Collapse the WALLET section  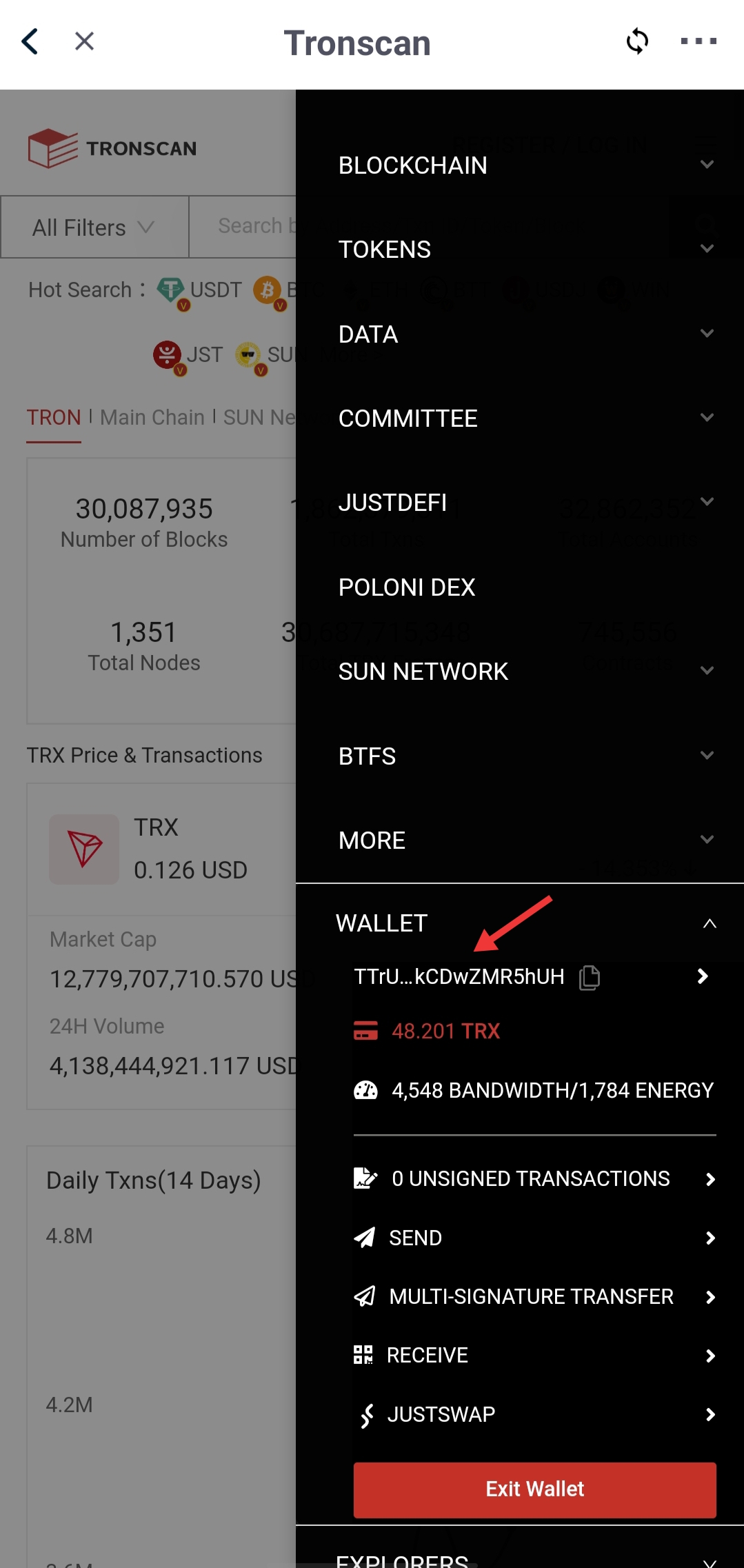click(520, 923)
